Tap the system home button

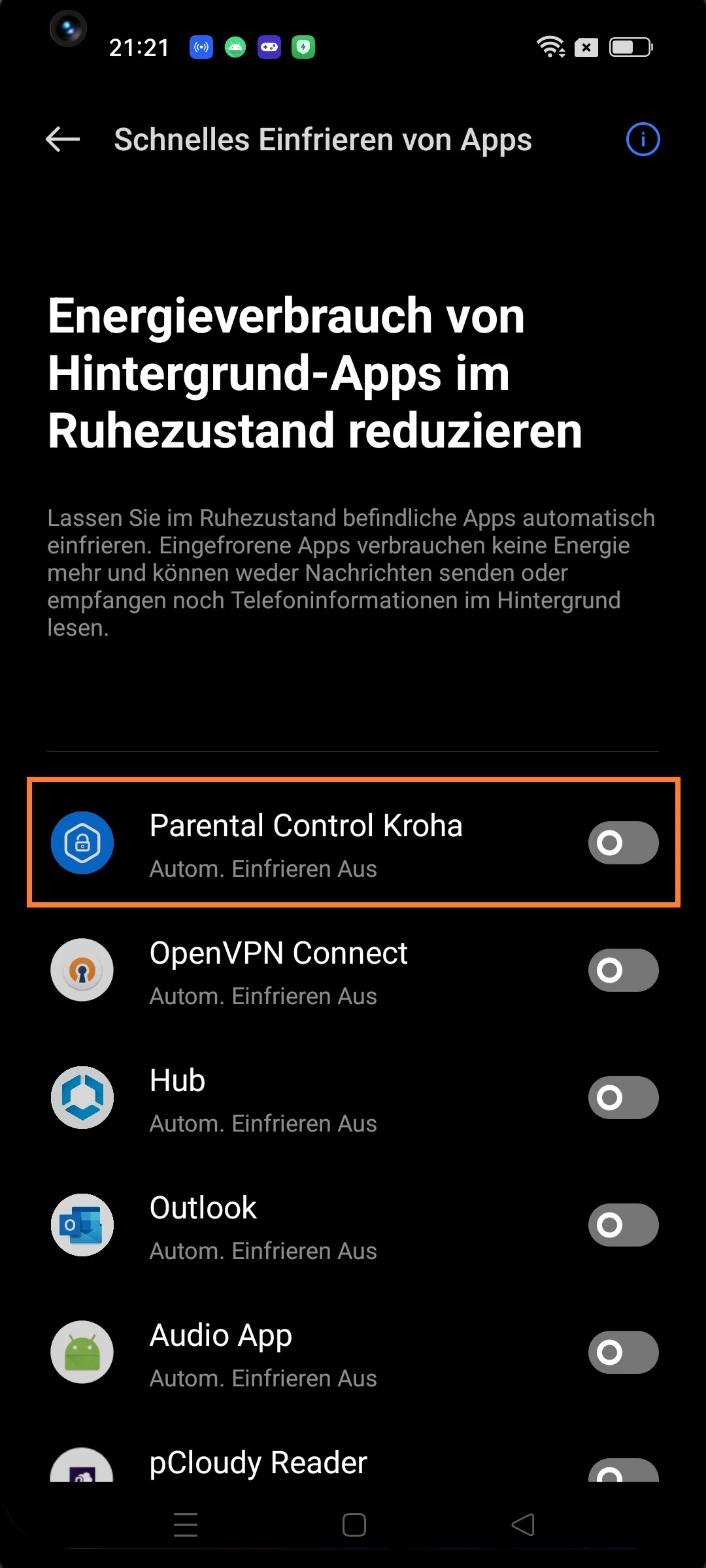[x=354, y=1525]
